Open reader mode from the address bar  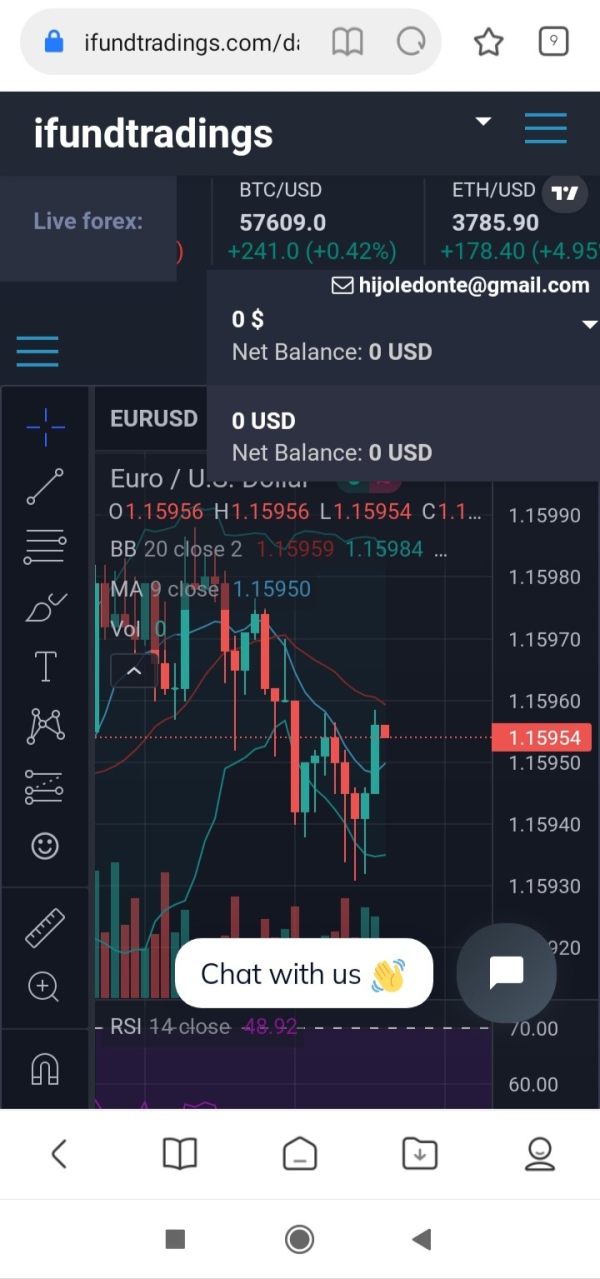pyautogui.click(x=347, y=42)
